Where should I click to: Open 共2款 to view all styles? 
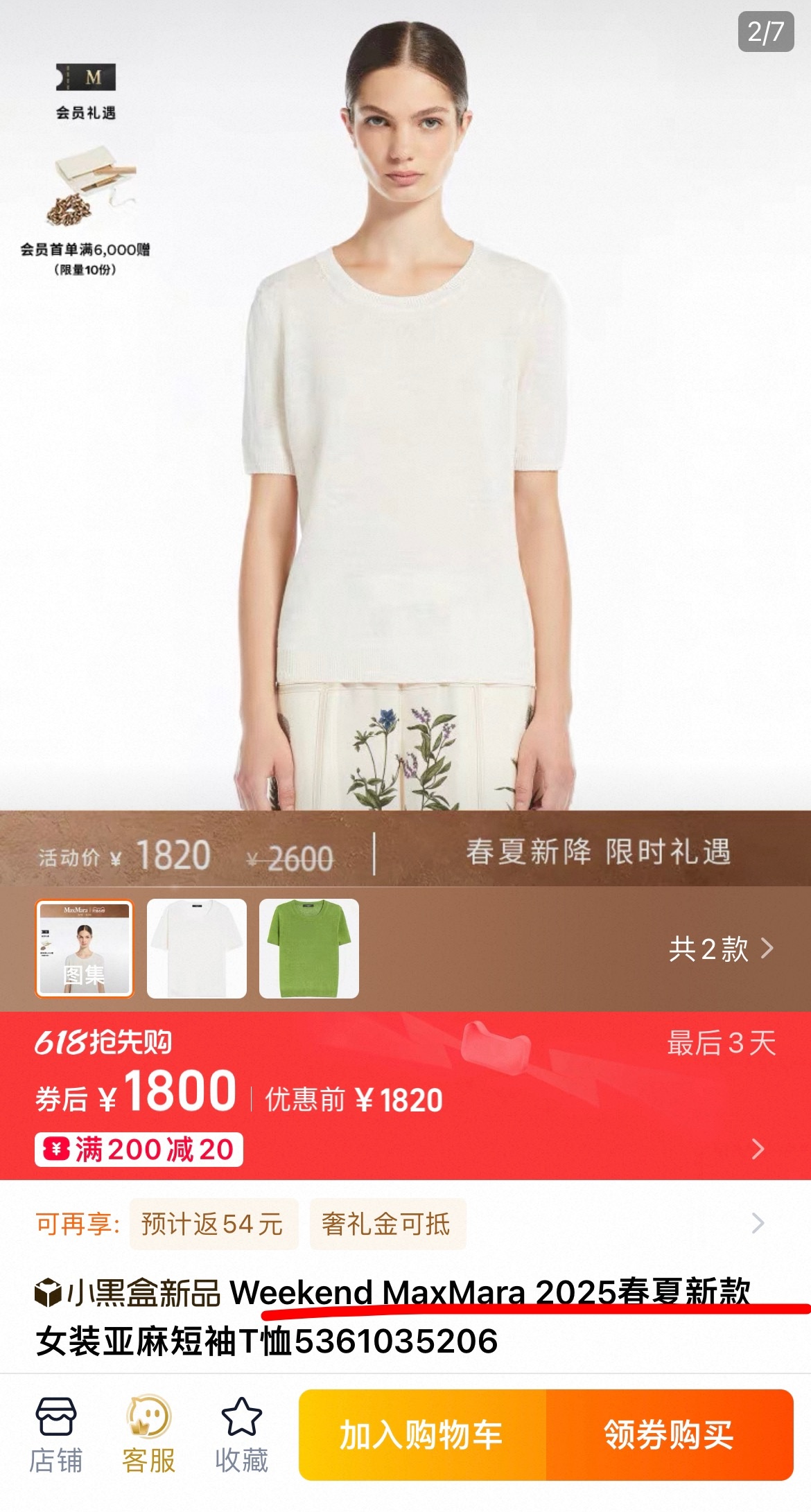pyautogui.click(x=721, y=949)
